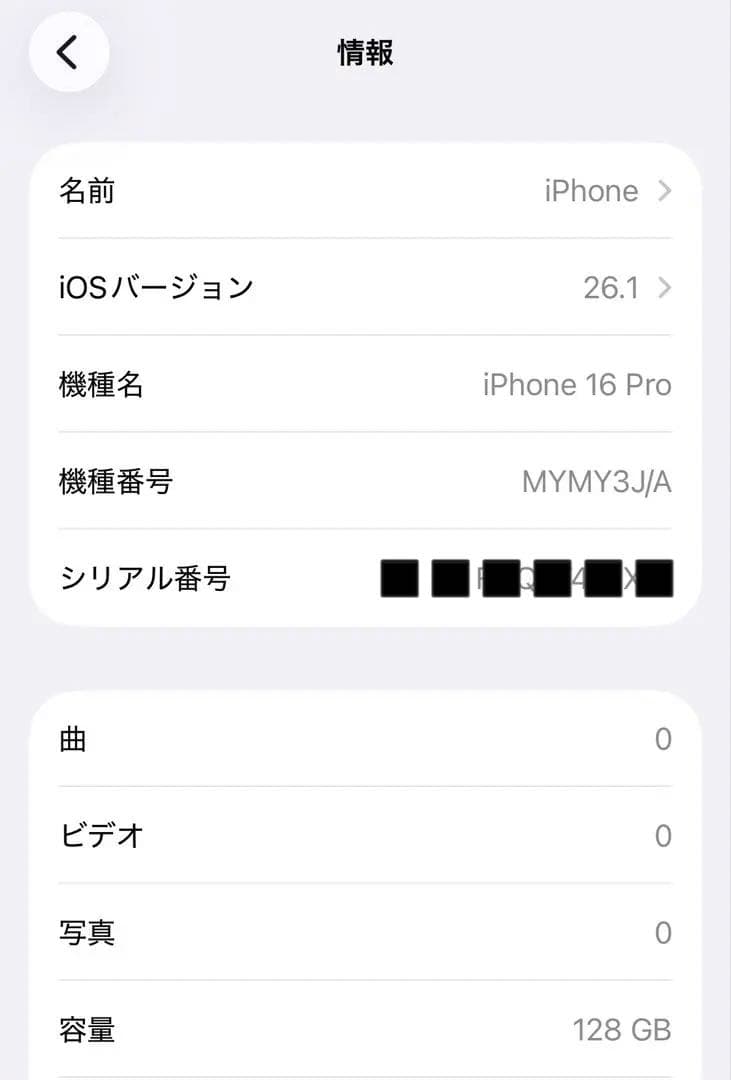Tap the back chevron at top left
Viewport: 731px width, 1080px height.
pos(67,52)
